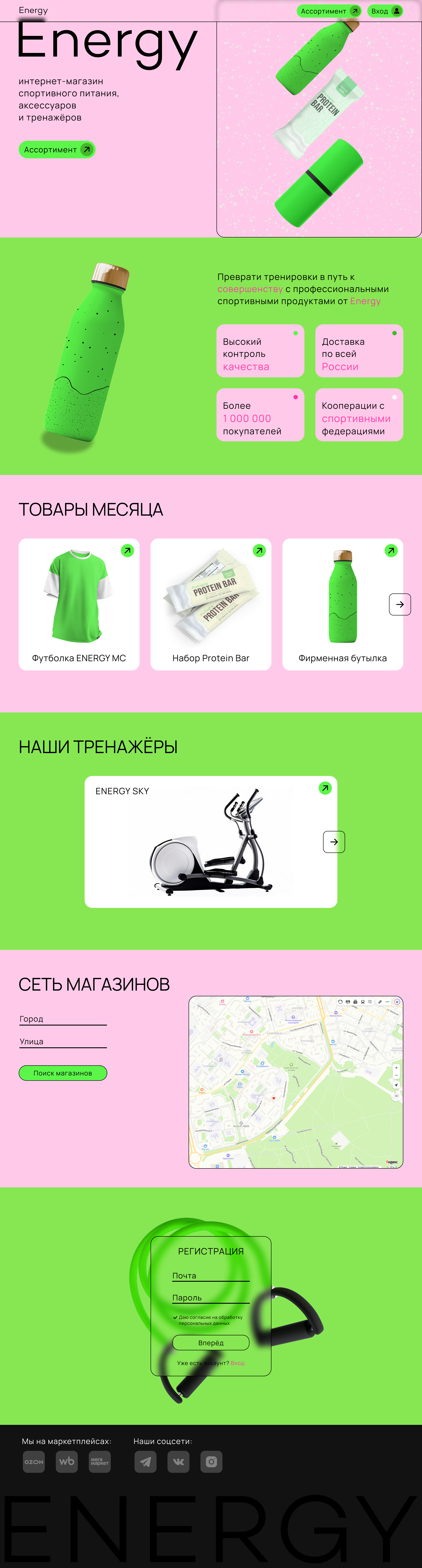Show next products of the month arrow
This screenshot has width=422, height=1568.
tap(400, 604)
